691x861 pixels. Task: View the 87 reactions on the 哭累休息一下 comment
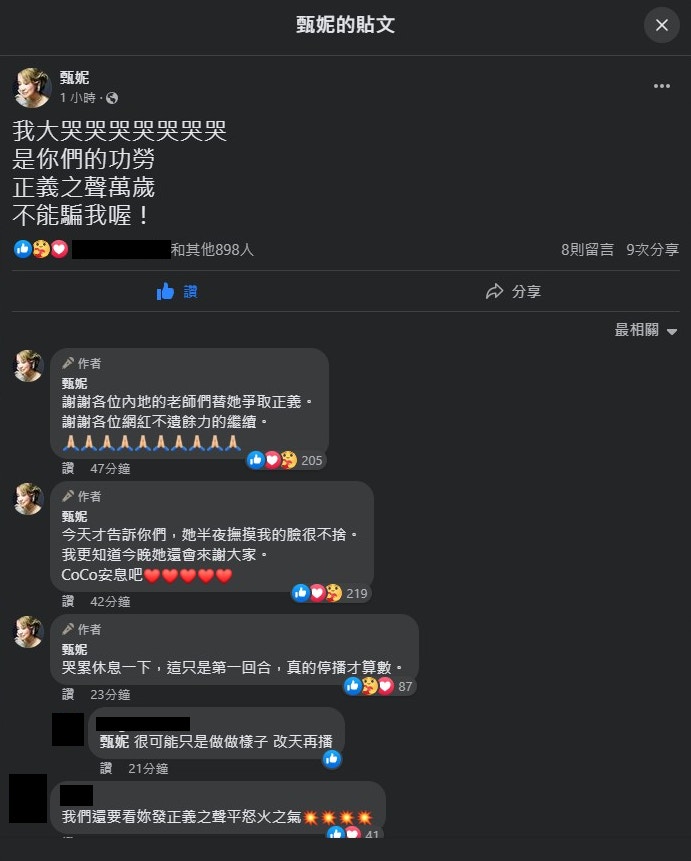pyautogui.click(x=404, y=686)
